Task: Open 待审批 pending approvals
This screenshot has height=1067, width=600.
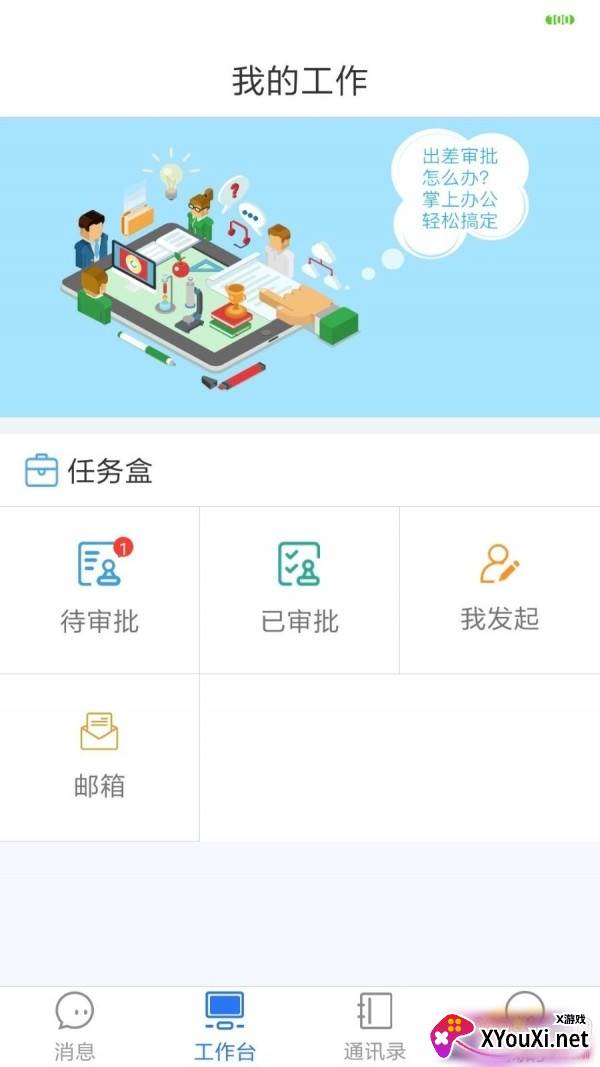Action: [x=100, y=589]
